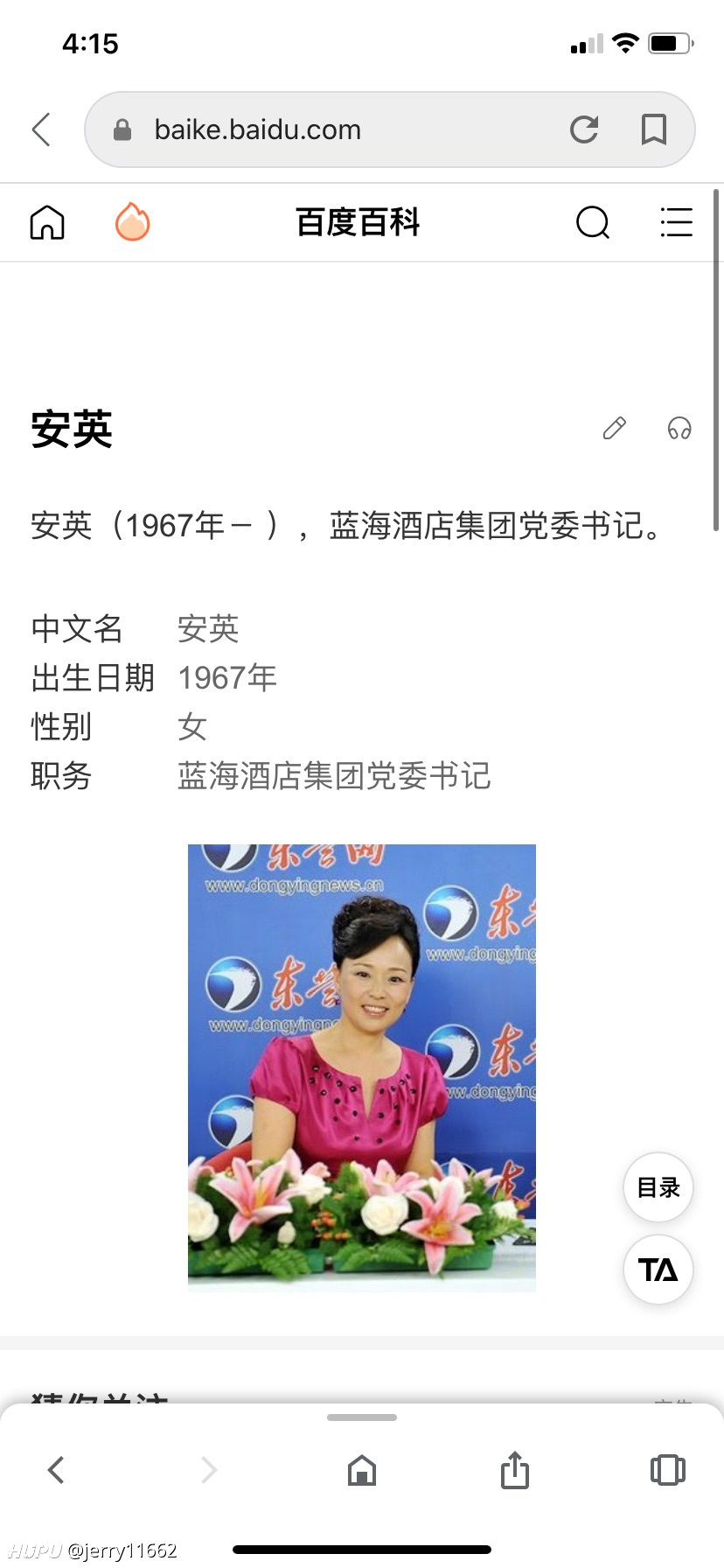Open the list menu icon
The width and height of the screenshot is (724, 1568).
point(676,222)
